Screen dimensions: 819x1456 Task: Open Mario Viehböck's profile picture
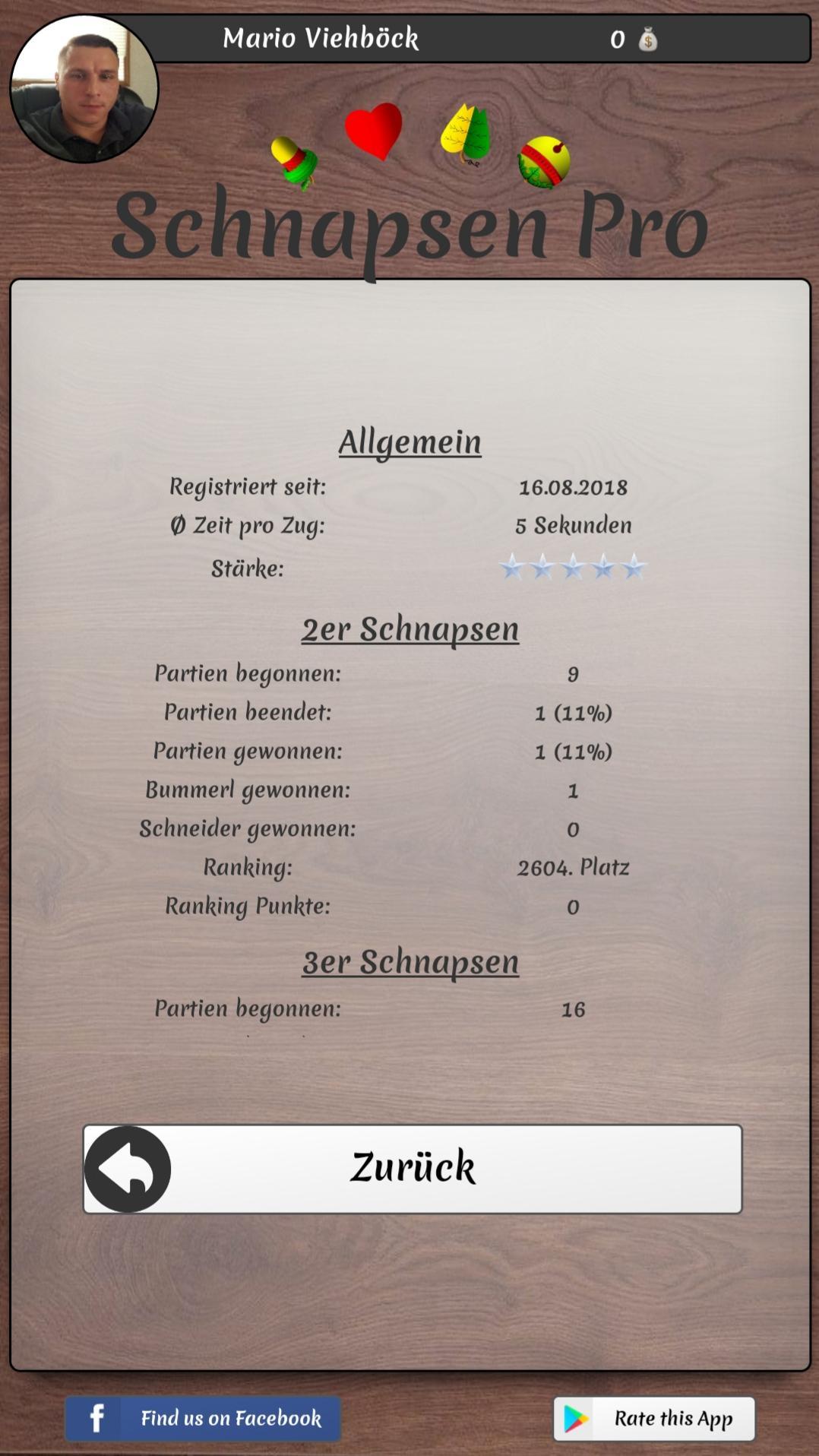pyautogui.click(x=86, y=86)
